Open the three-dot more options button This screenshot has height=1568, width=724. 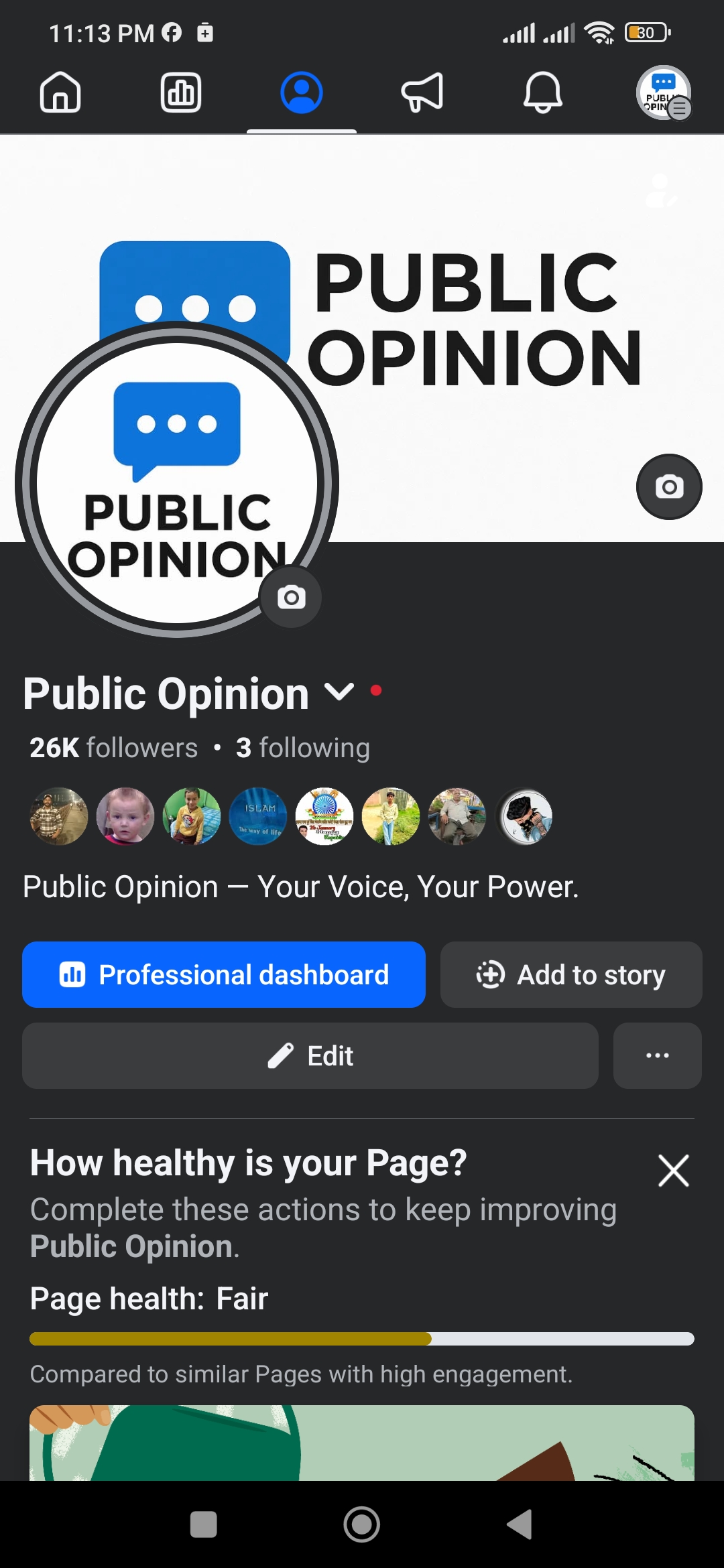pyautogui.click(x=657, y=1056)
